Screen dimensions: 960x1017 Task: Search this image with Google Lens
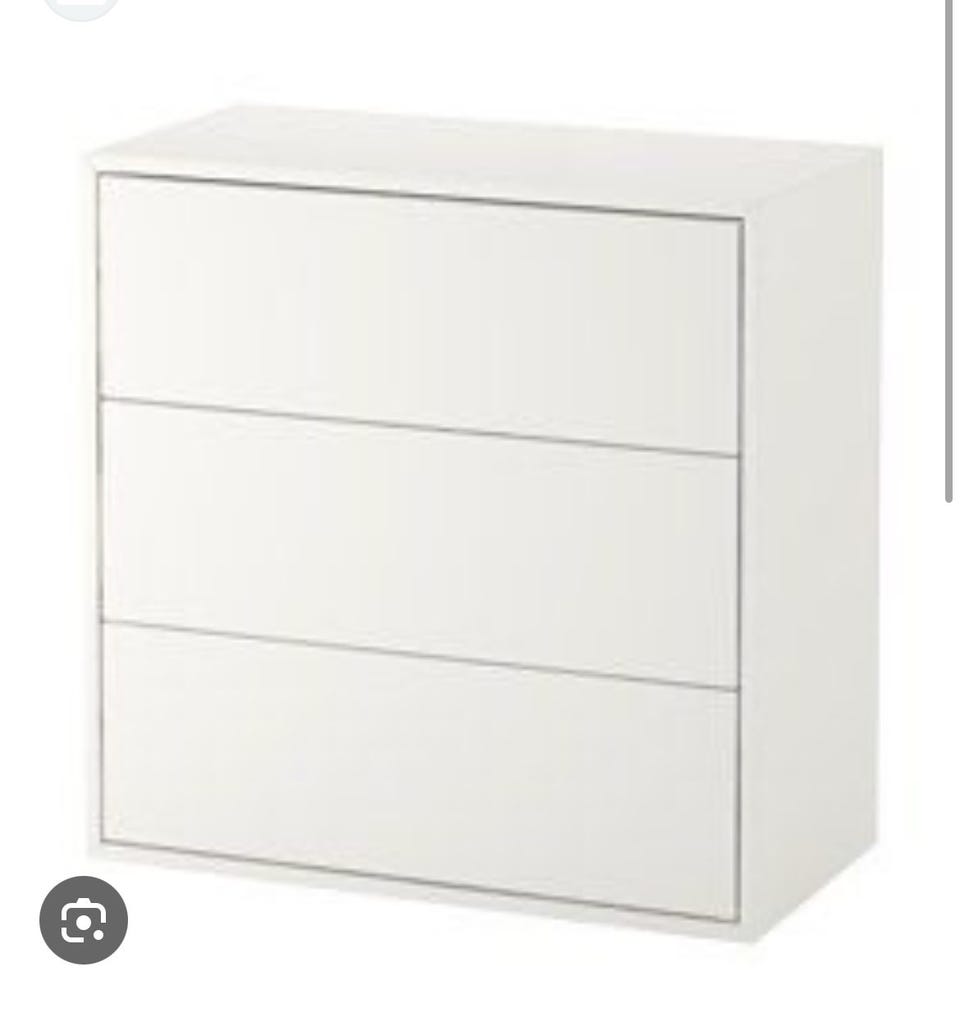click(x=83, y=920)
